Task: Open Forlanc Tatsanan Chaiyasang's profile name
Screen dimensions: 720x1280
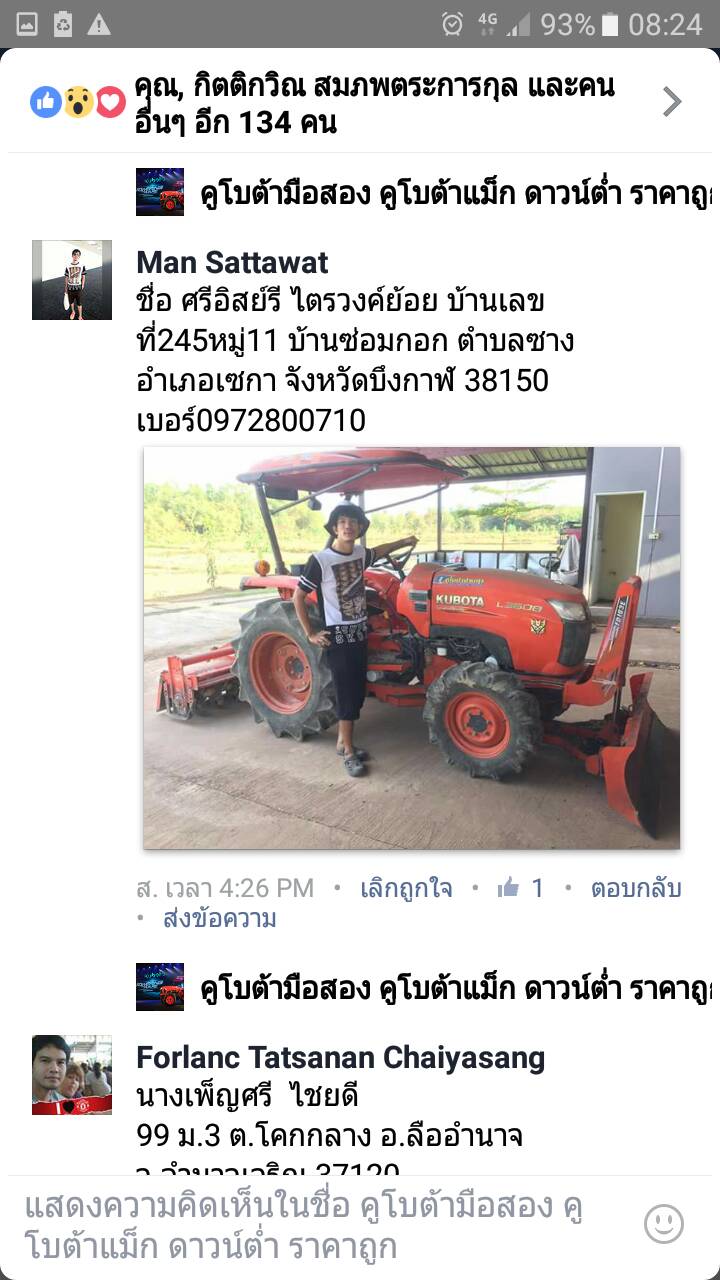Action: click(x=340, y=1058)
